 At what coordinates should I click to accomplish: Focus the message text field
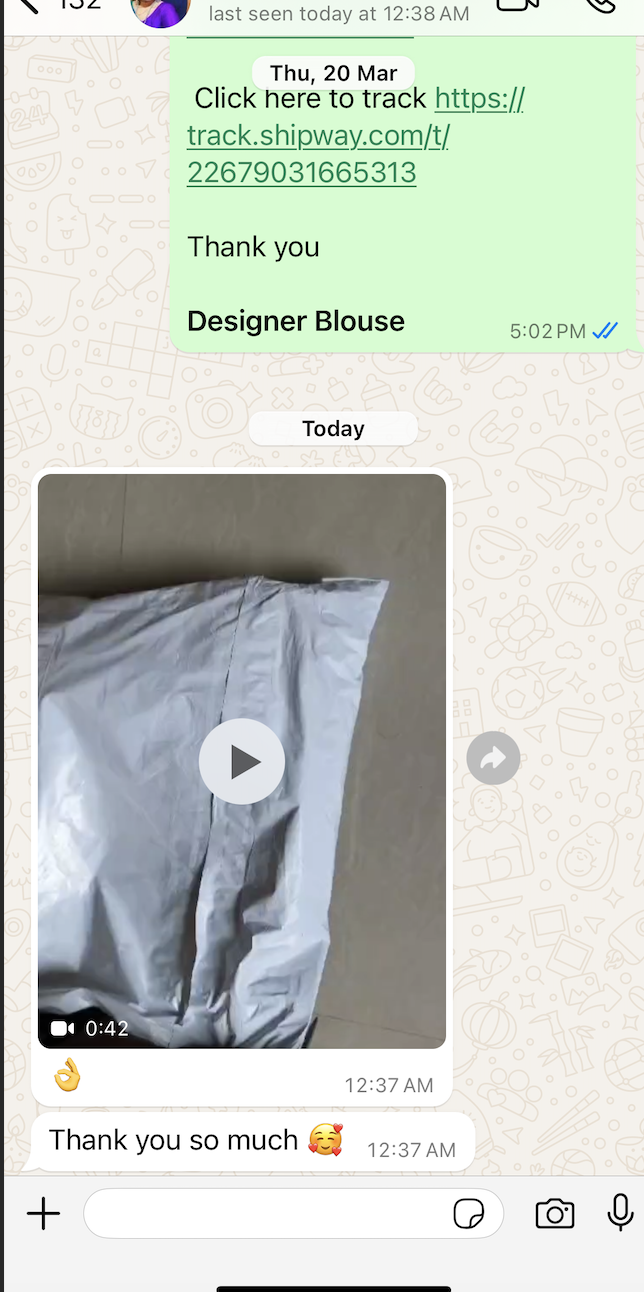[x=265, y=1215]
